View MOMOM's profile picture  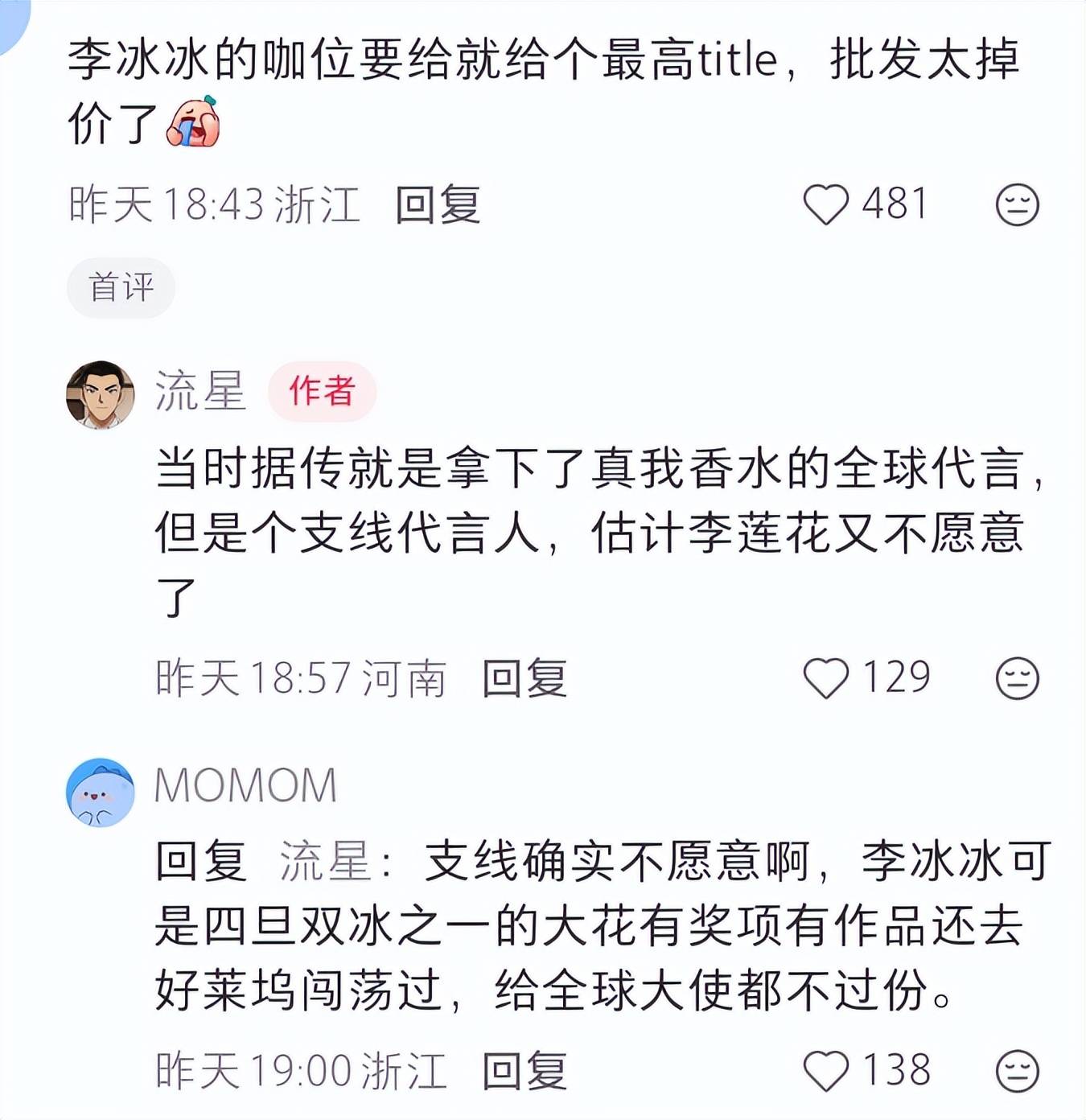(101, 793)
